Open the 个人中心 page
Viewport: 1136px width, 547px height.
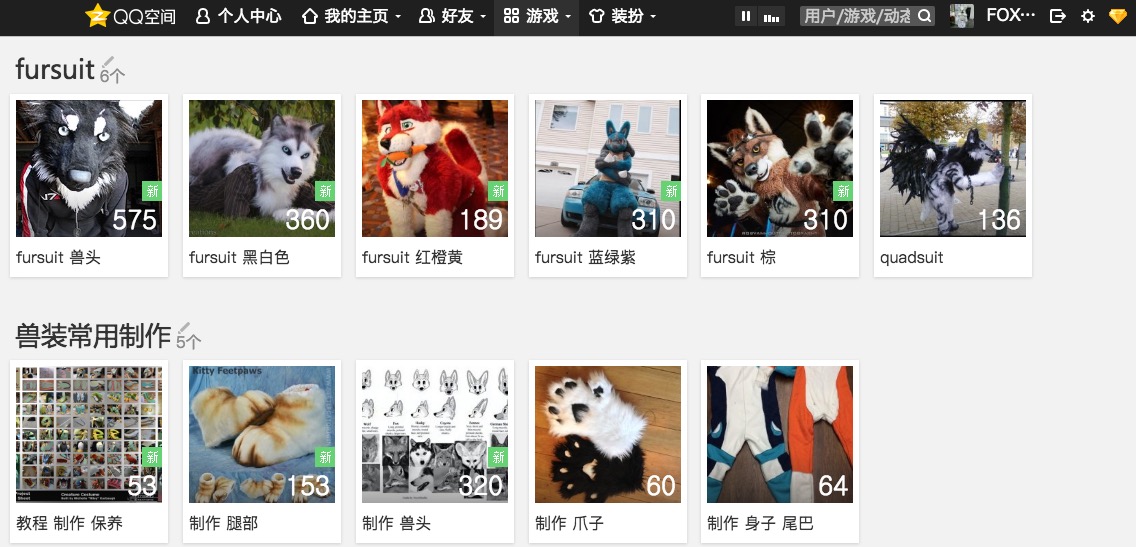tap(239, 16)
